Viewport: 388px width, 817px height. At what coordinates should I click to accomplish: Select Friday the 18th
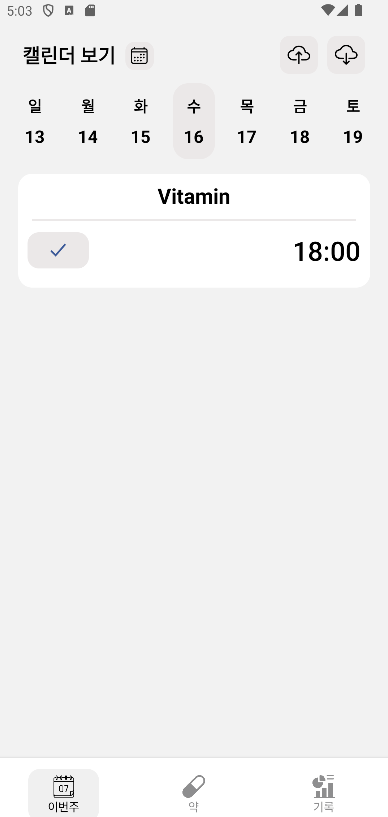point(300,121)
